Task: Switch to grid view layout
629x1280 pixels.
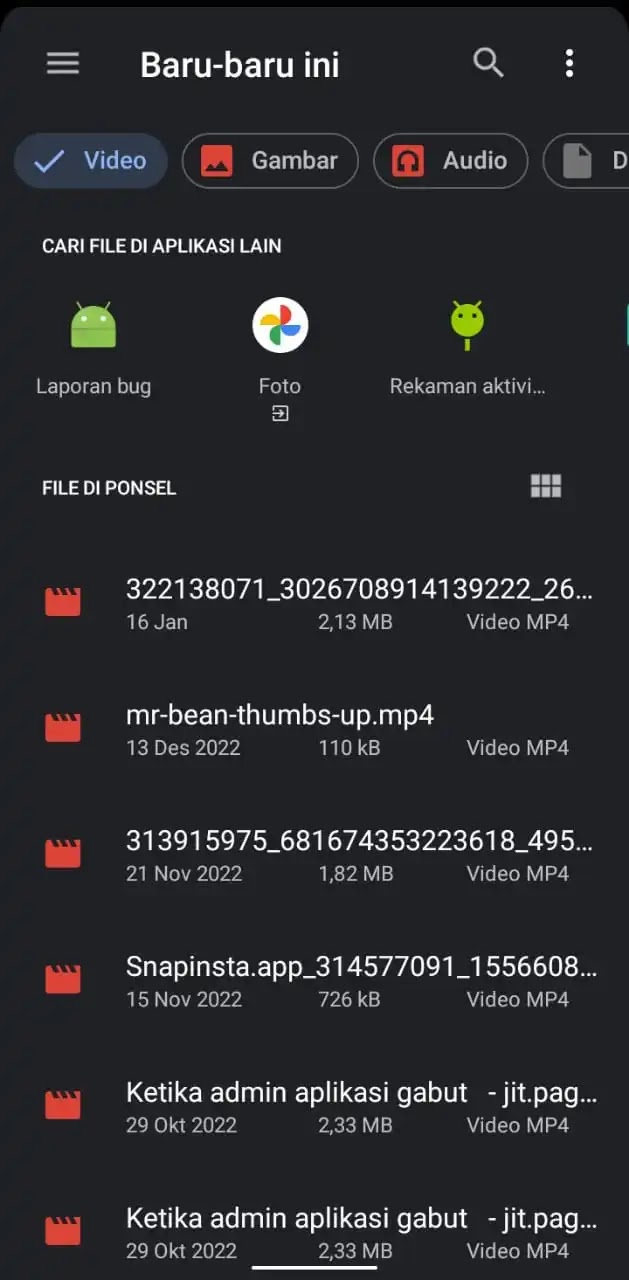Action: [545, 486]
